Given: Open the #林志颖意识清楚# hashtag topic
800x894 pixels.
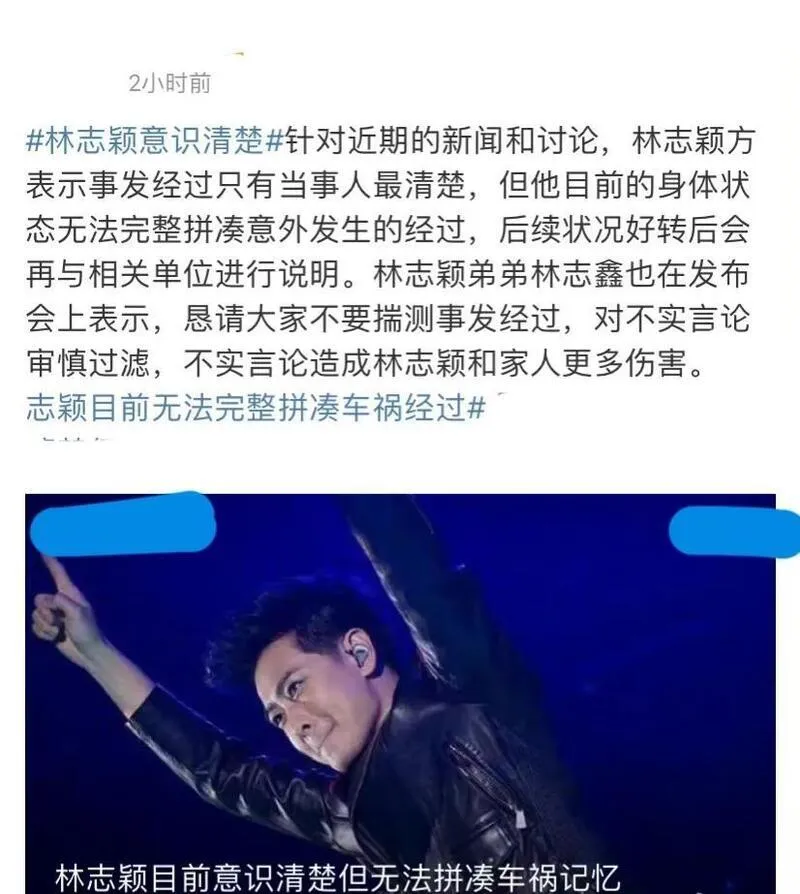Looking at the screenshot, I should [156, 140].
